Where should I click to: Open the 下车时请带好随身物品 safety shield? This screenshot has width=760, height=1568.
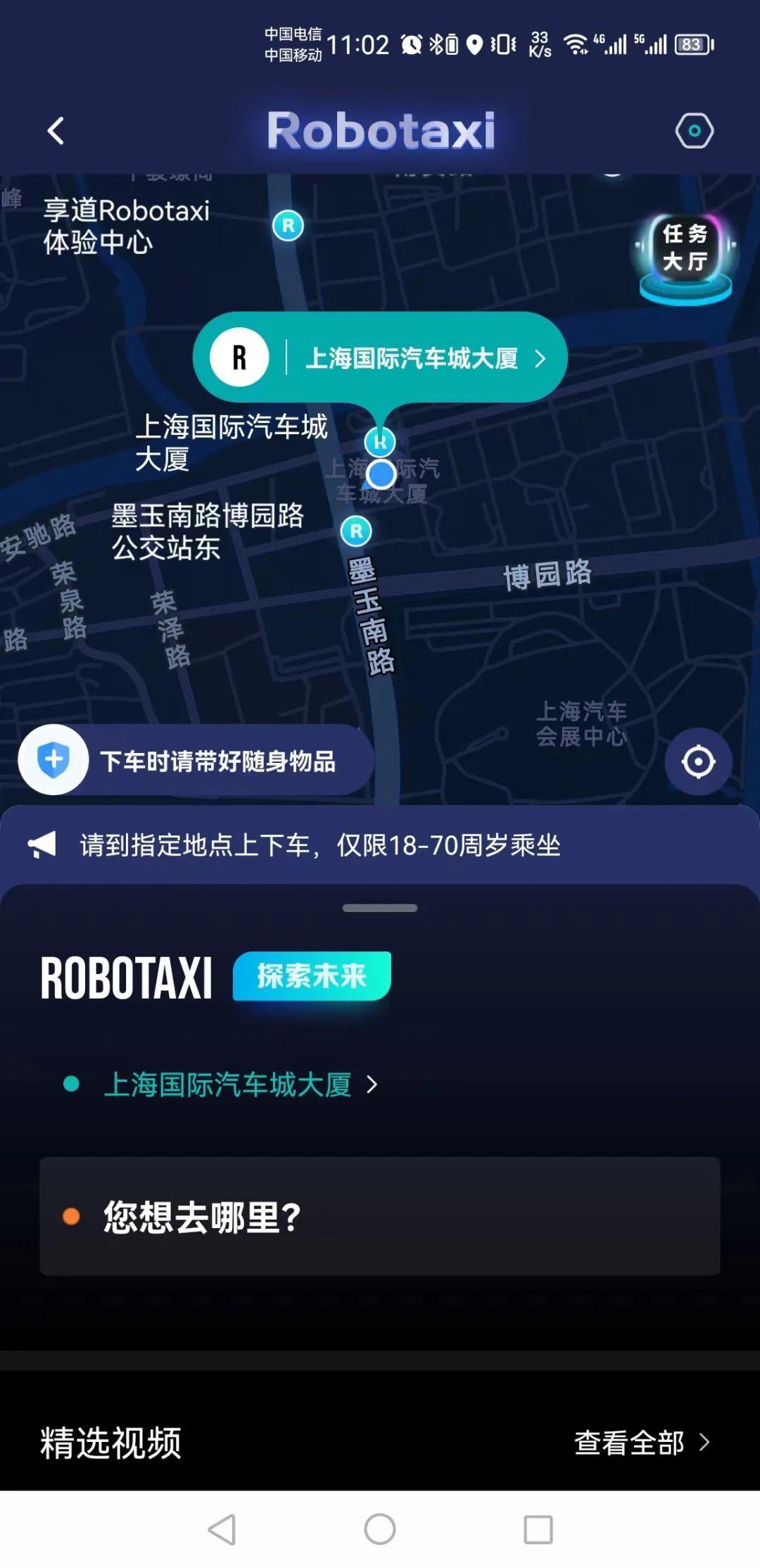point(54,760)
